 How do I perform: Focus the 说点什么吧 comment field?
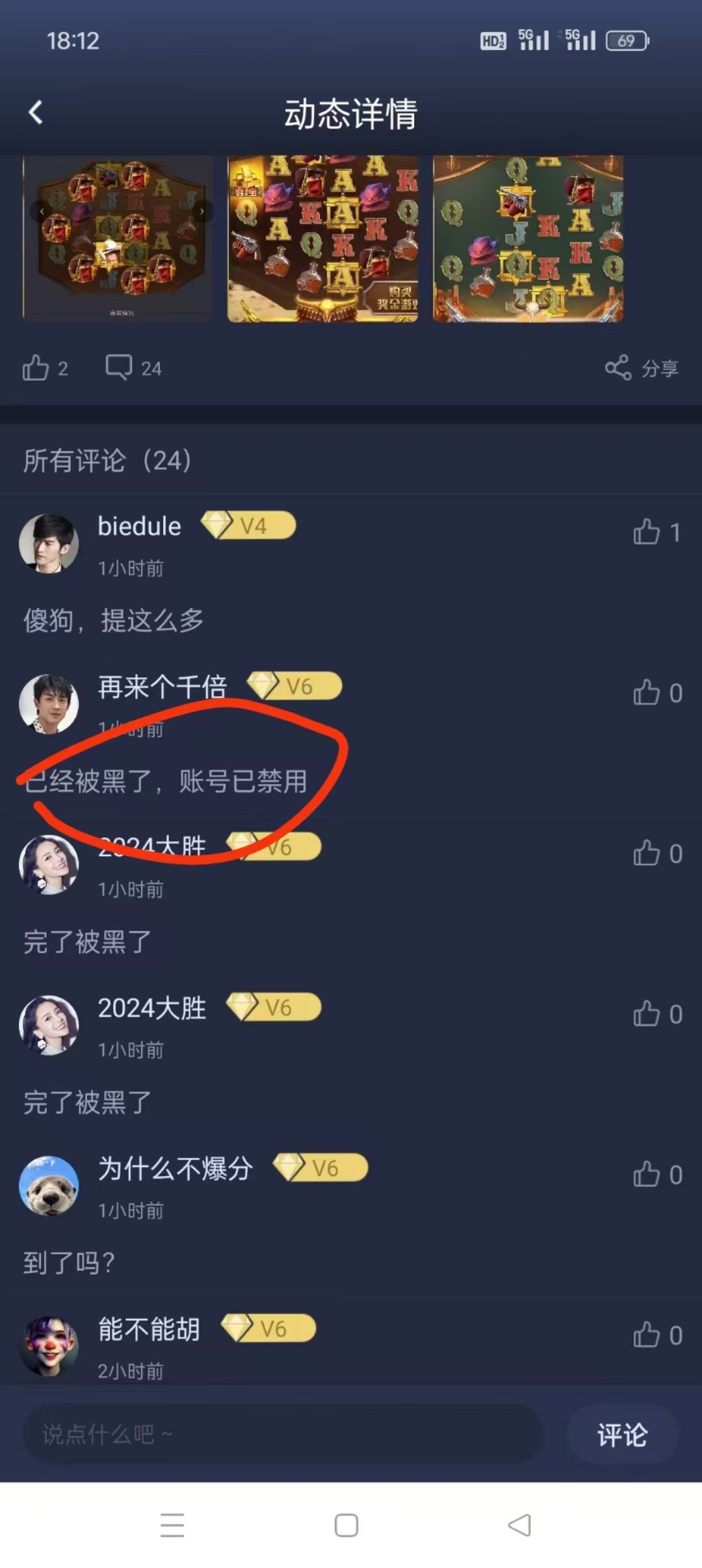pyautogui.click(x=283, y=1434)
